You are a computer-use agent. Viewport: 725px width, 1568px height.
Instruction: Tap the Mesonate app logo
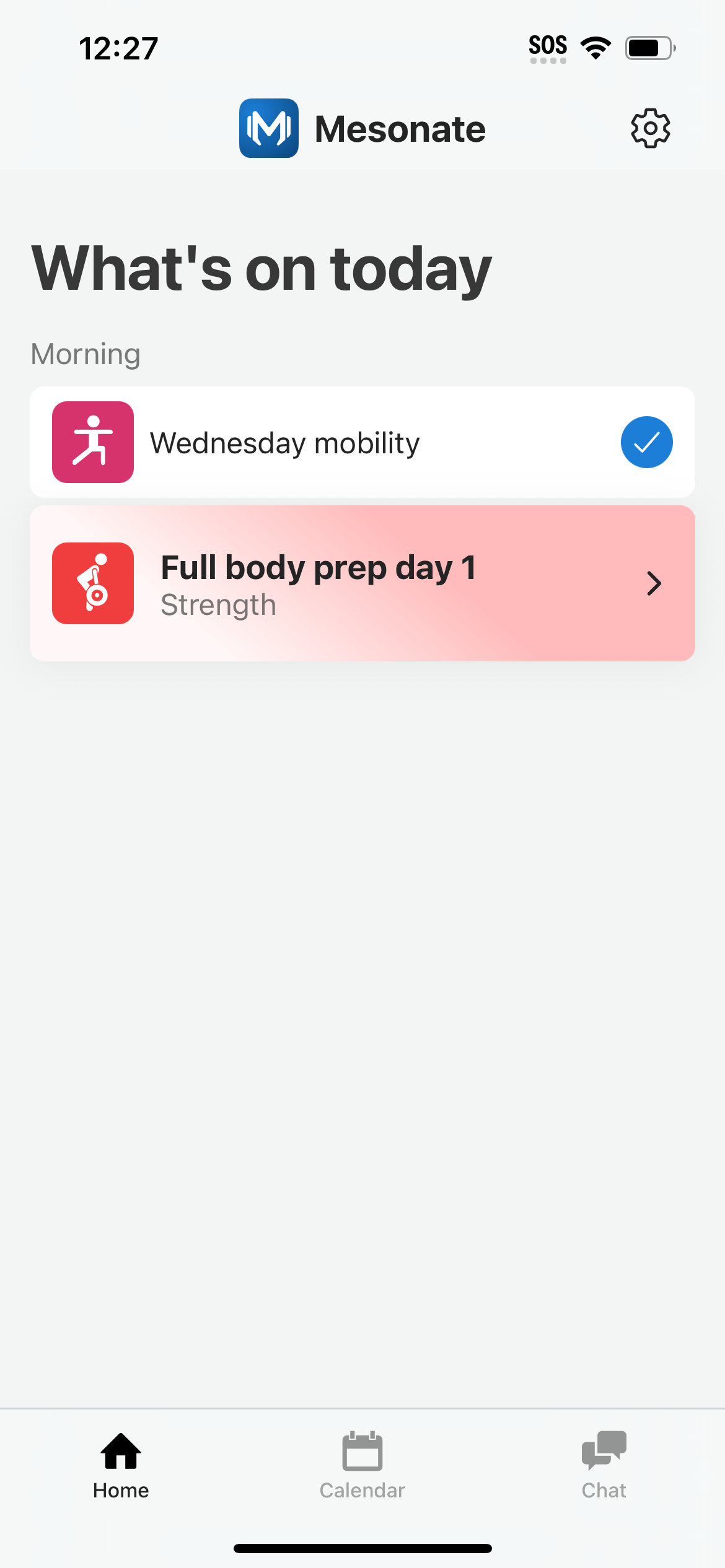[269, 128]
